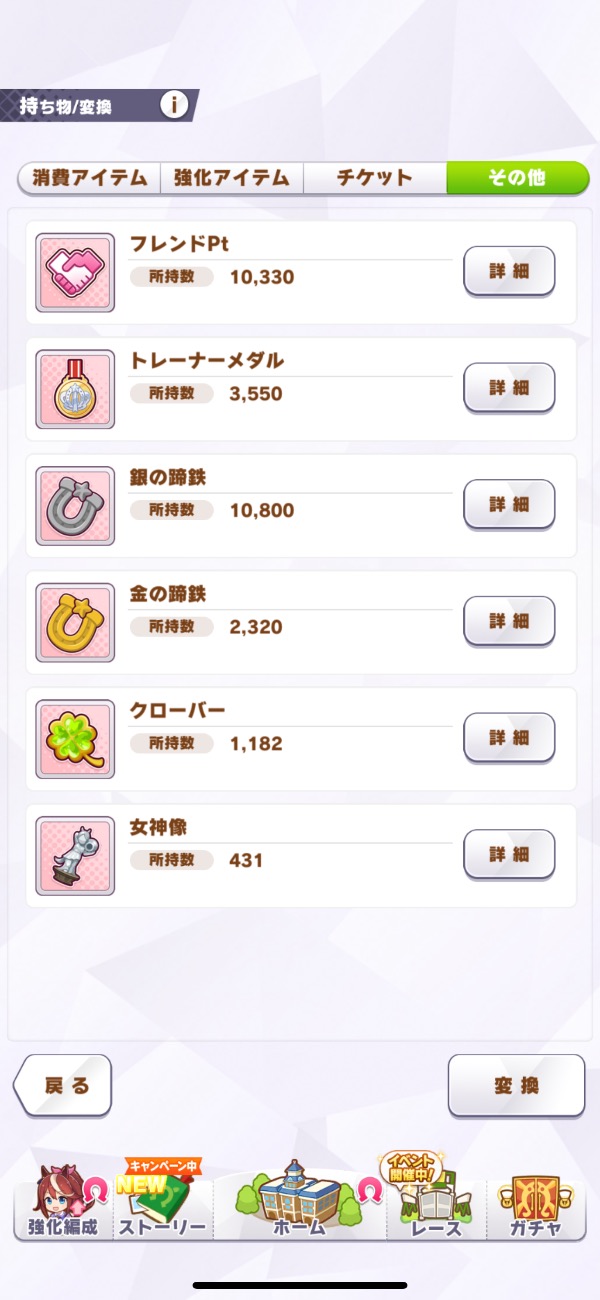Open the info icon beside 持ち物/変換
The image size is (600, 1300).
(x=174, y=104)
